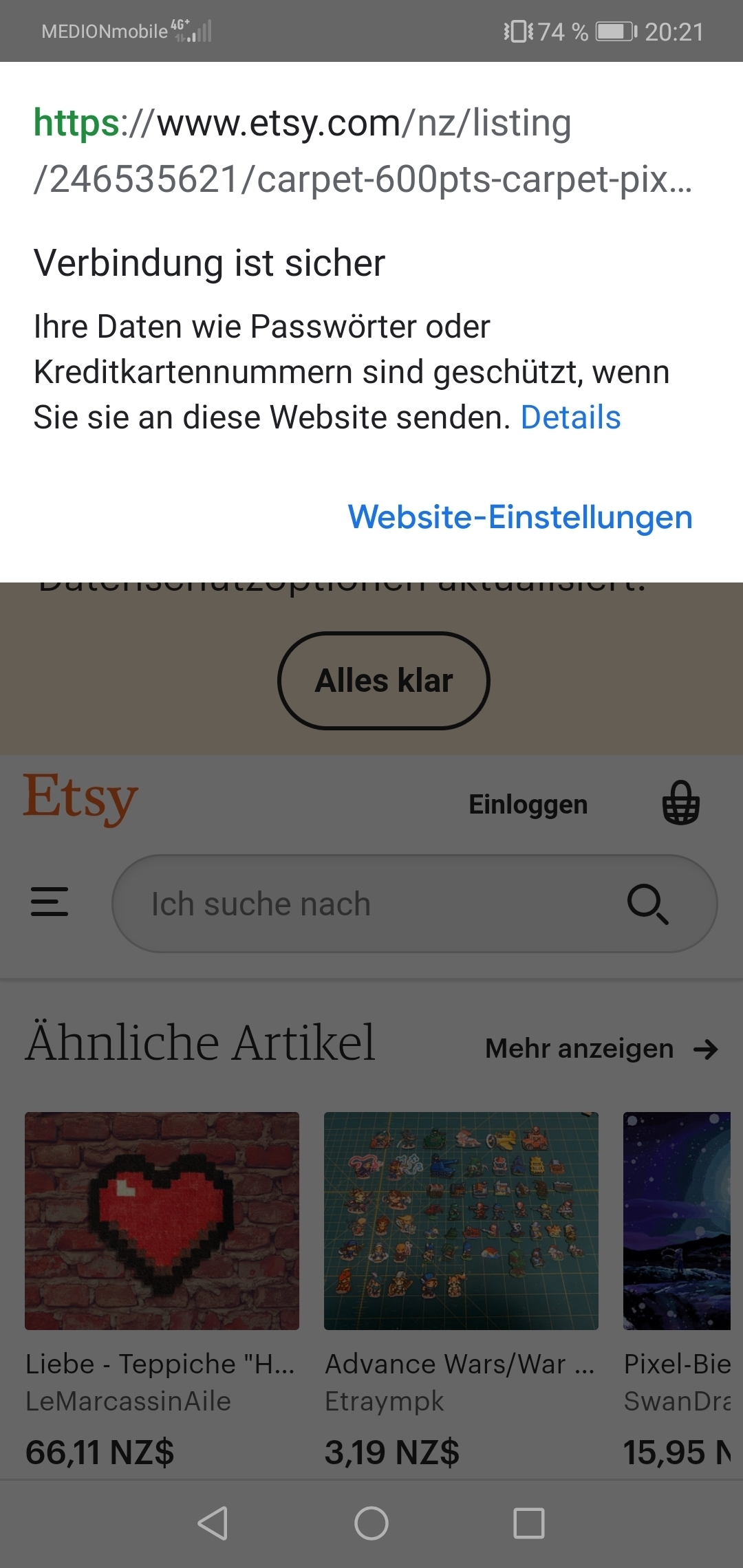Go to the home screen

[371, 1523]
